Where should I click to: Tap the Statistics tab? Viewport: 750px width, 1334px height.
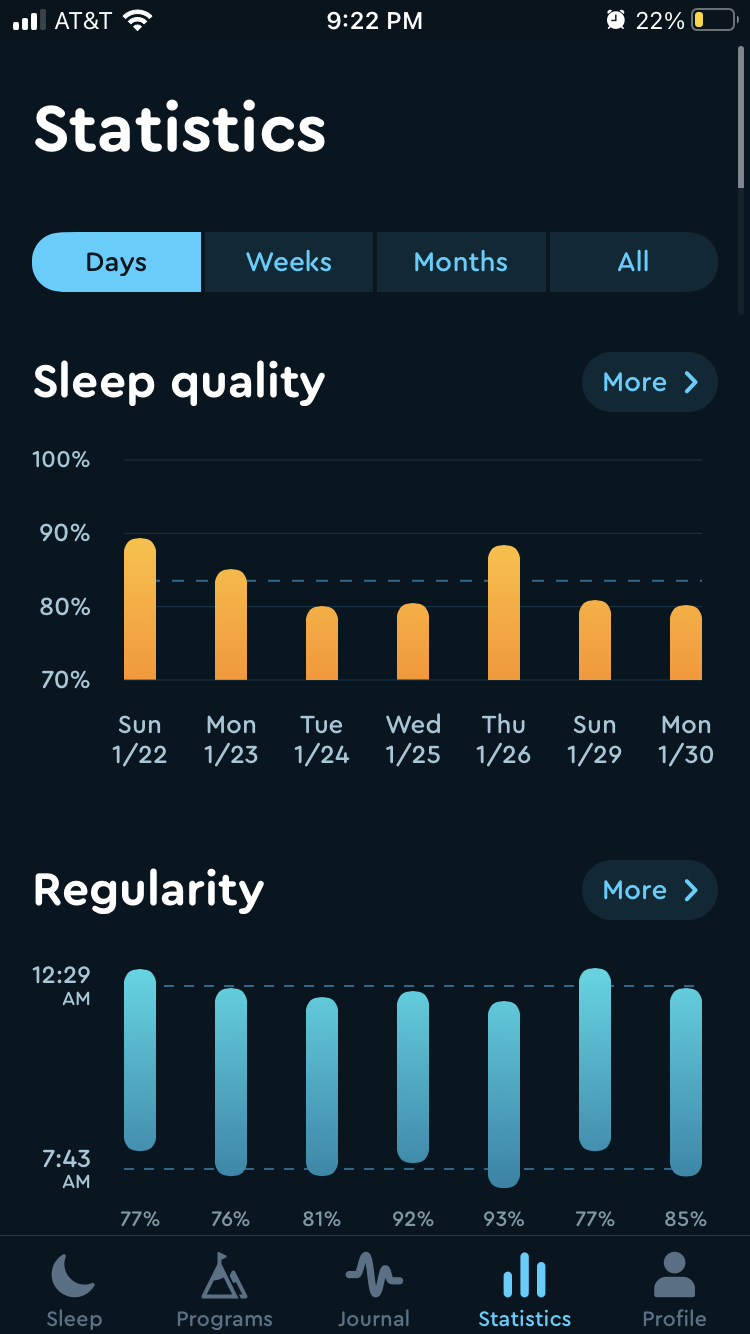point(524,1290)
